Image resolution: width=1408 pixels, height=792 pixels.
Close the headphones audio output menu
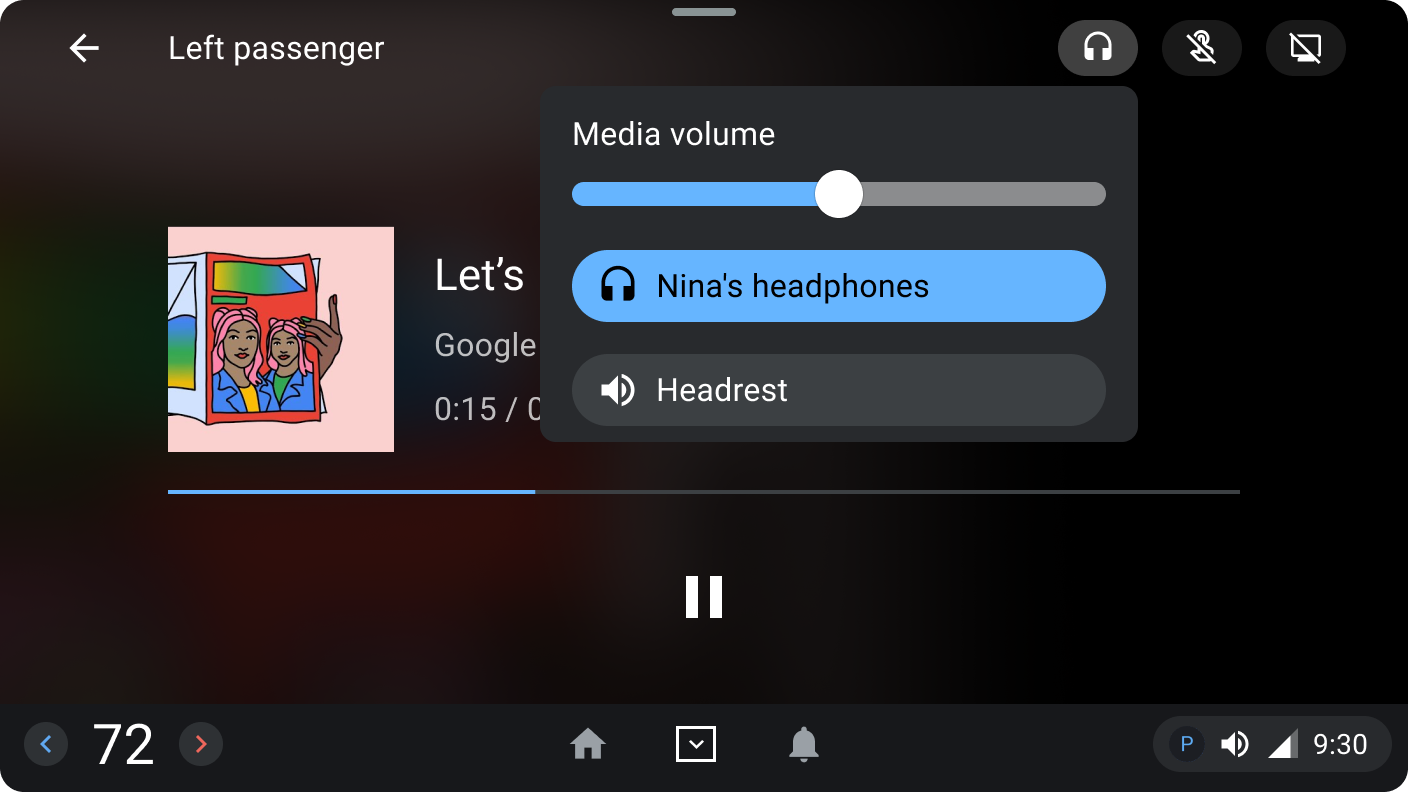tap(1097, 48)
